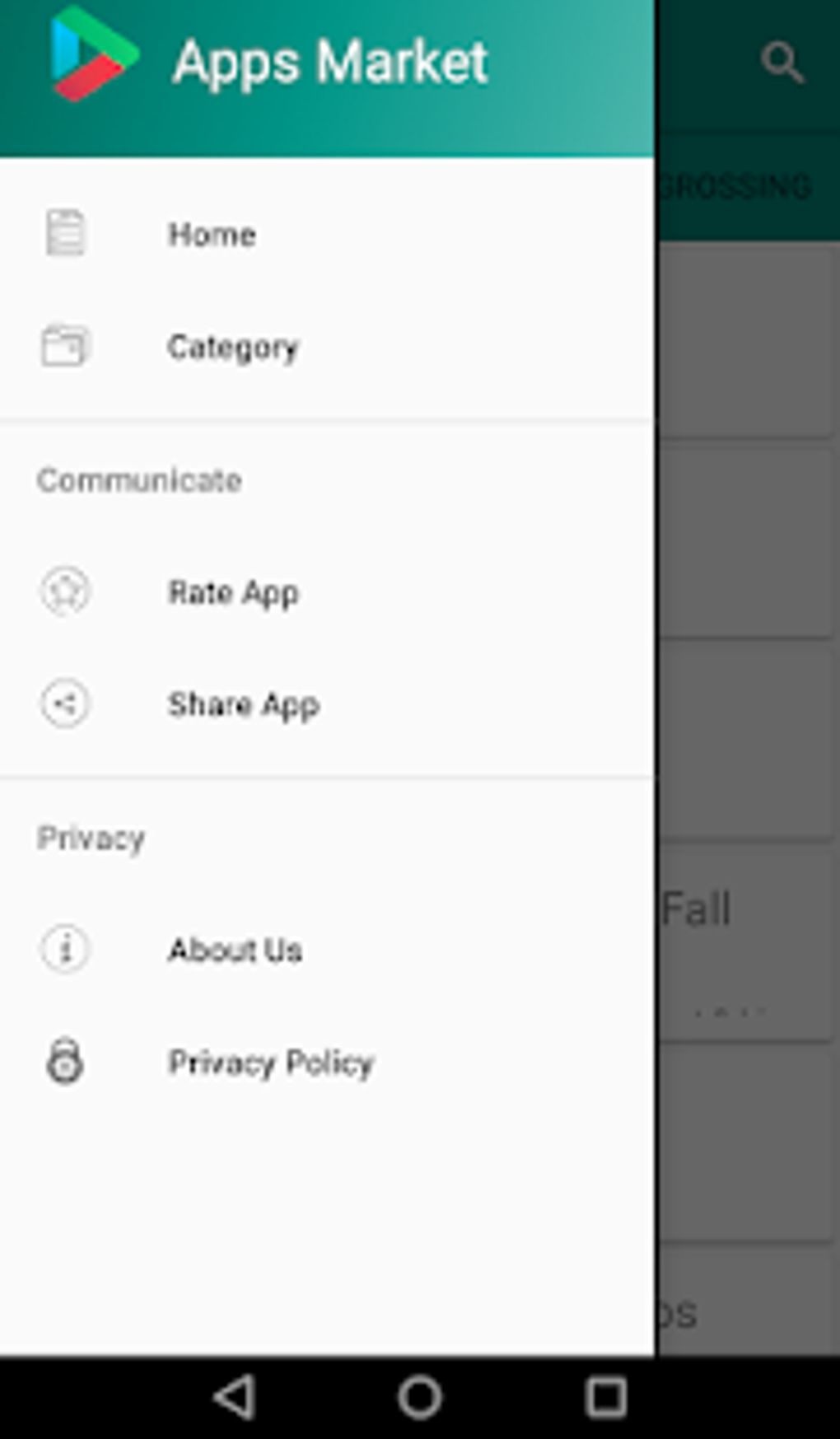
Task: Choose Share App option
Action: (327, 704)
